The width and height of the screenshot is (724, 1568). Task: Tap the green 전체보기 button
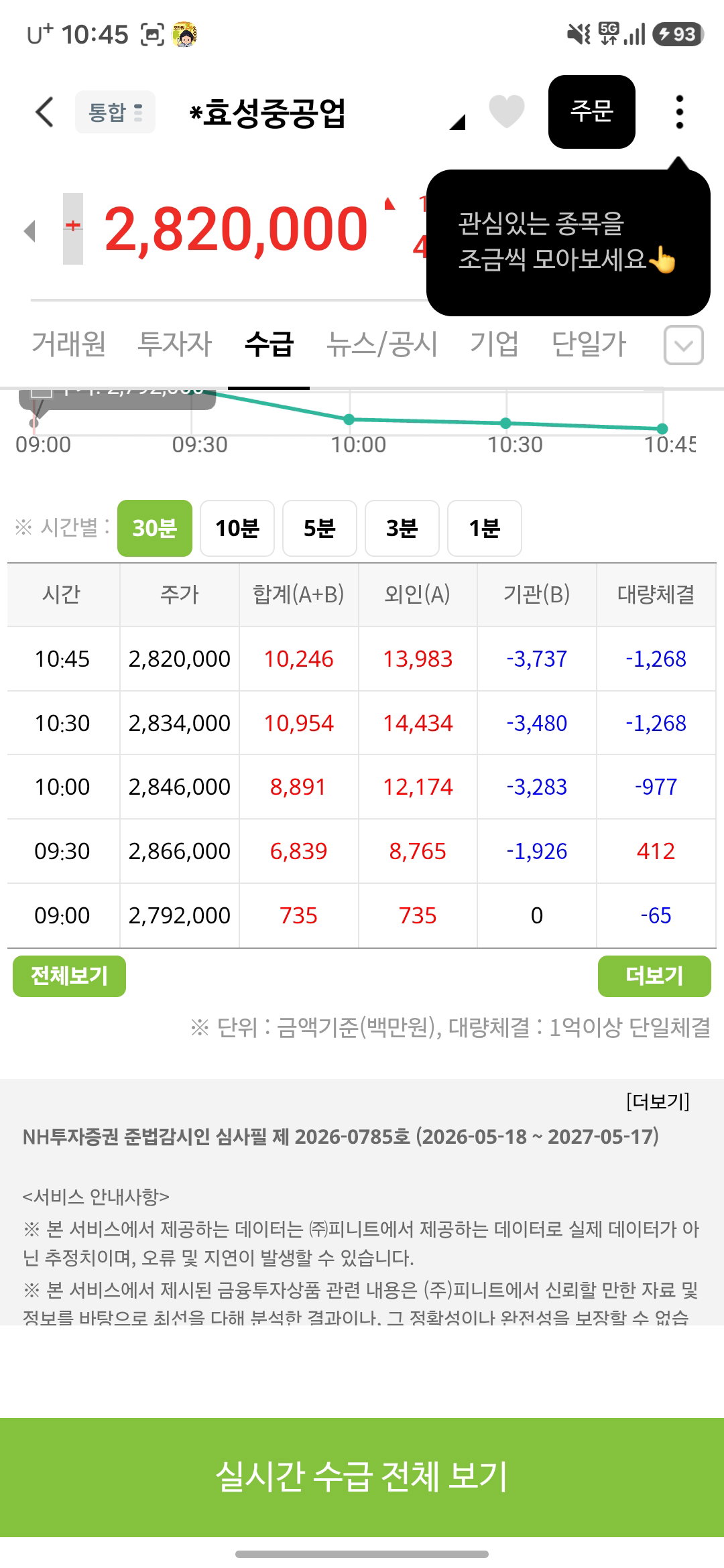pos(69,976)
